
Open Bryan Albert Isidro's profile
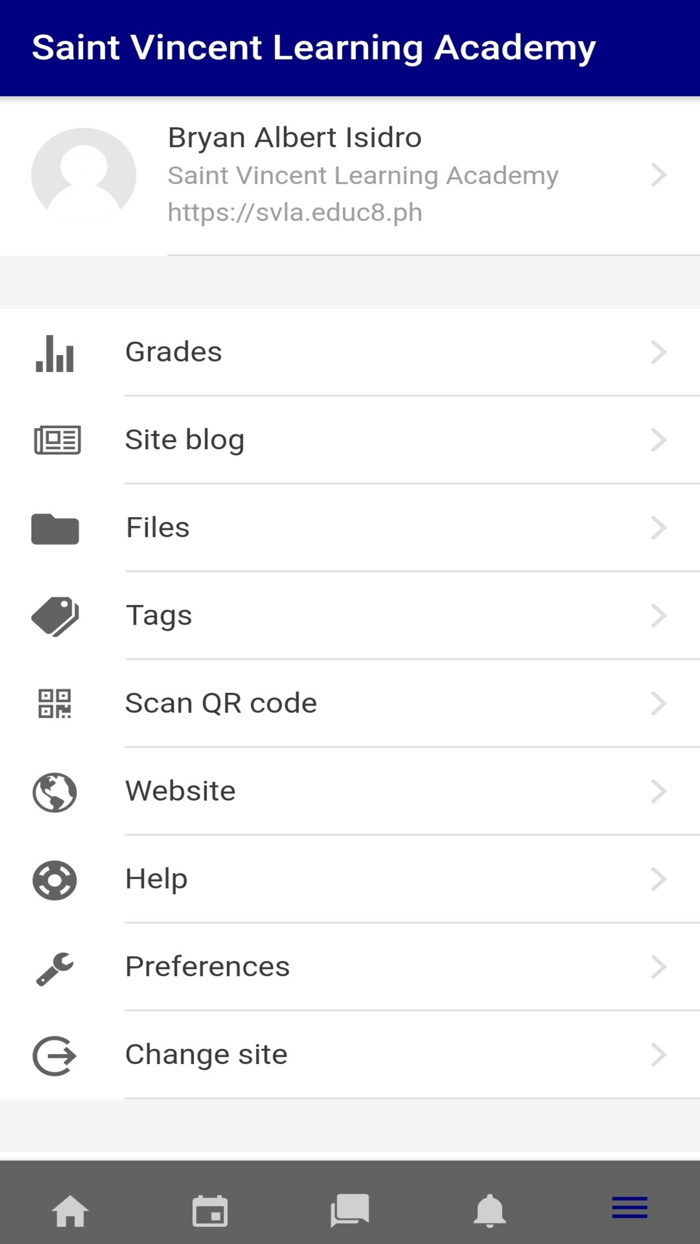coord(350,176)
